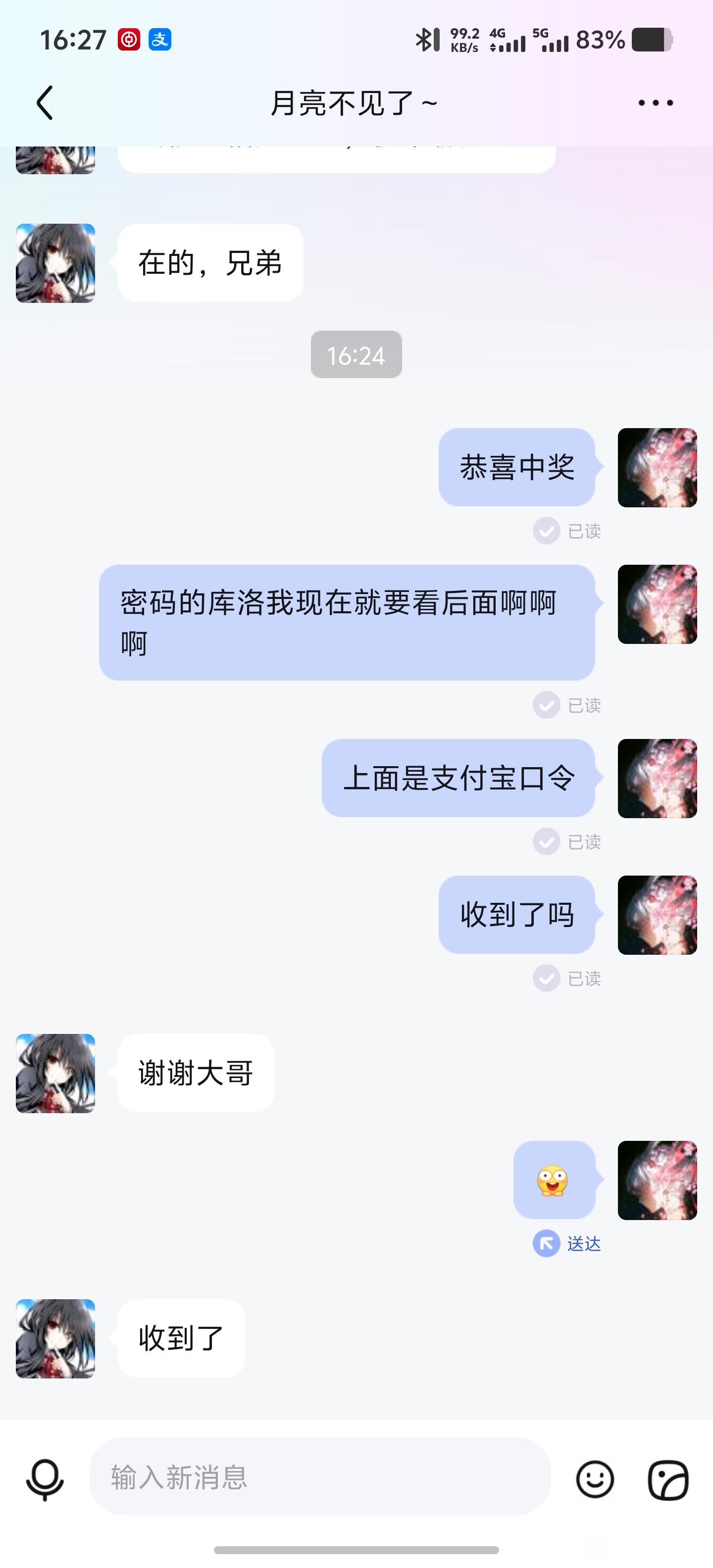Focus the 输入新消息 text field

click(320, 1477)
